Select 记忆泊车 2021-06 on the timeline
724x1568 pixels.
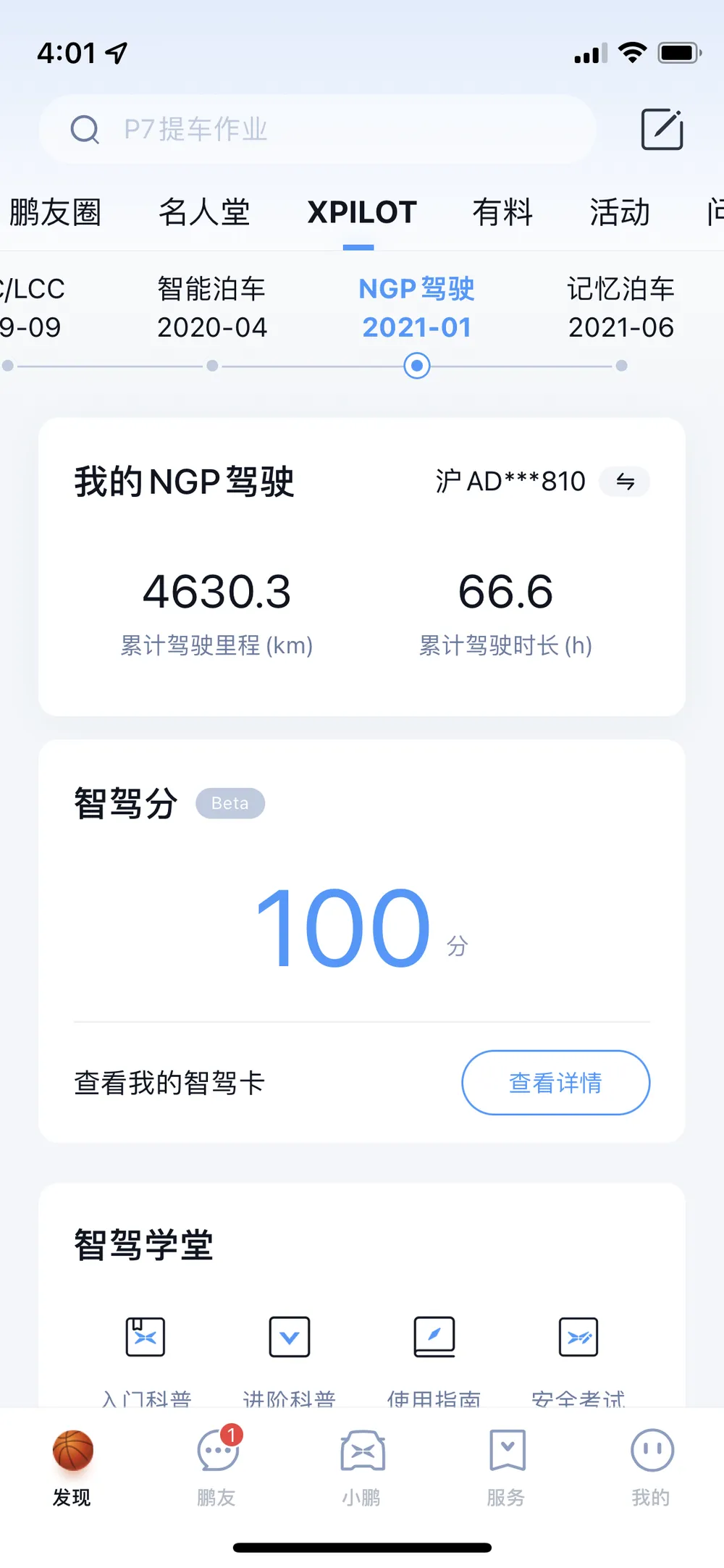click(620, 309)
